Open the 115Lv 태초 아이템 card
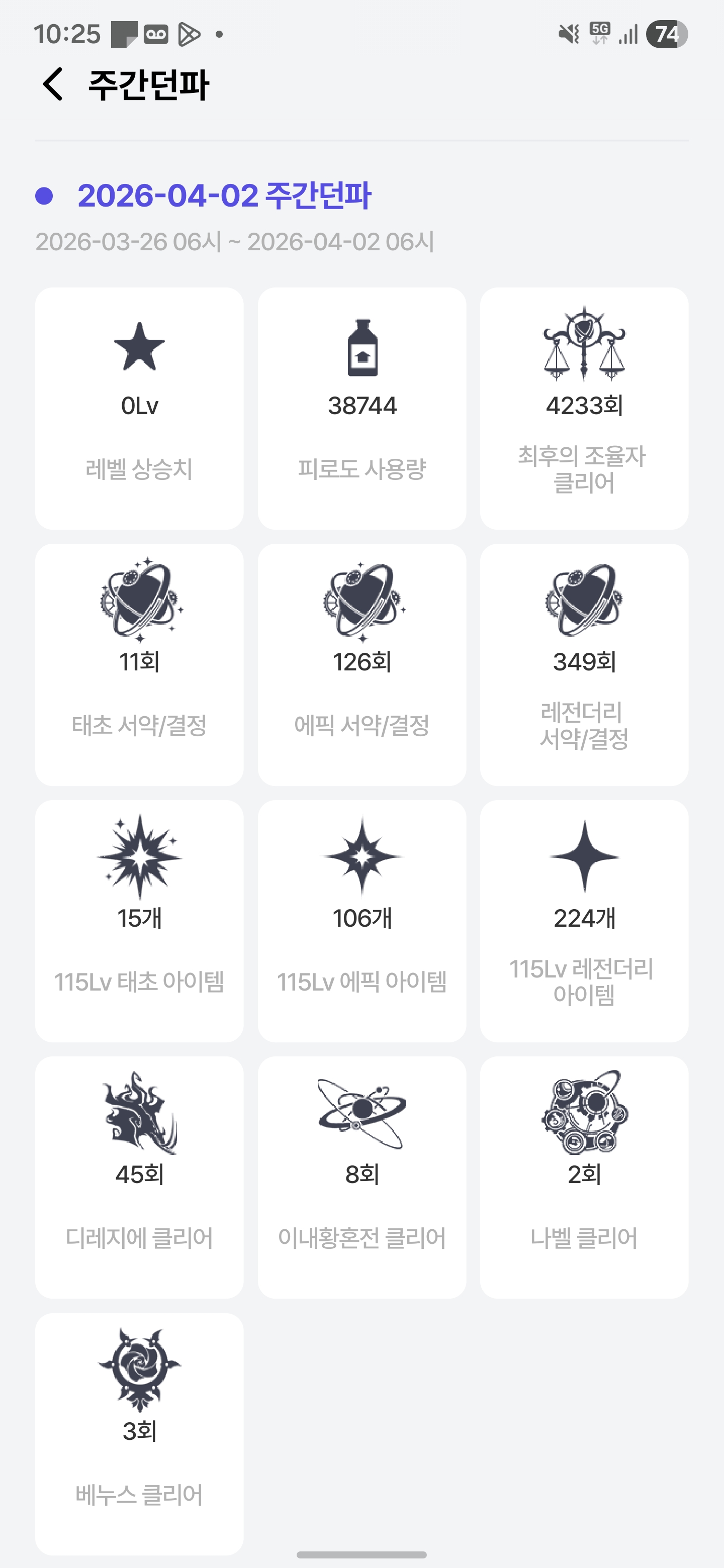Screen dimensions: 724x1568 click(x=139, y=921)
